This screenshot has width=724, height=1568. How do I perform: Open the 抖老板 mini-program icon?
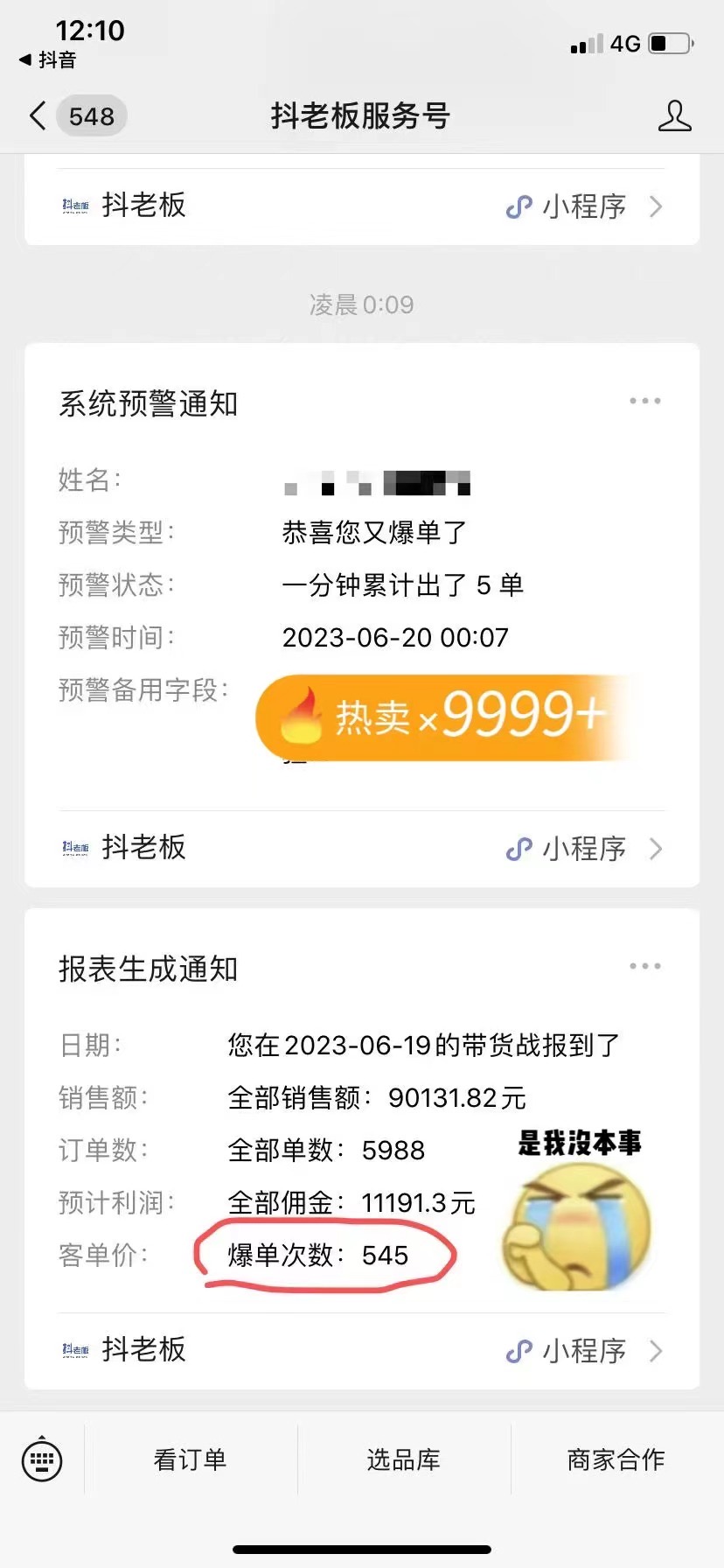click(x=74, y=206)
